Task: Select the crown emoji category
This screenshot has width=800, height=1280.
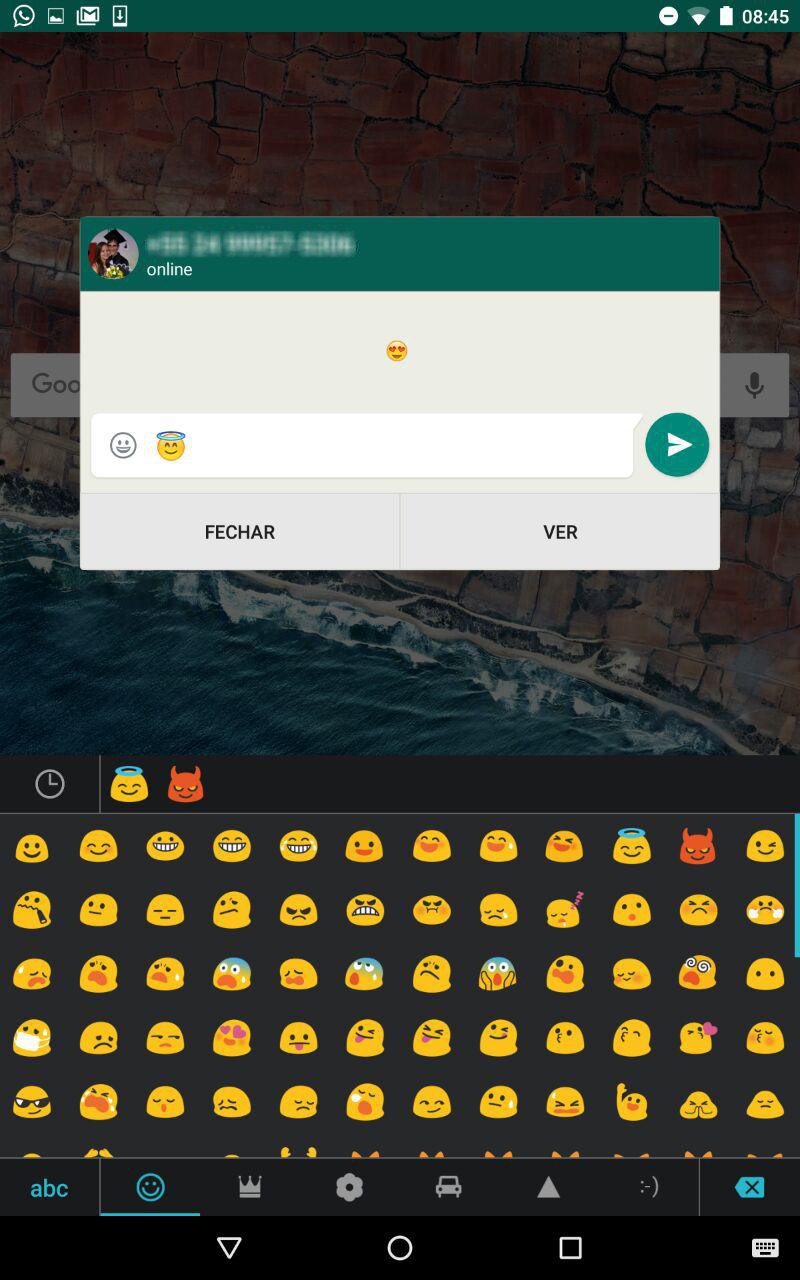Action: (x=250, y=1187)
